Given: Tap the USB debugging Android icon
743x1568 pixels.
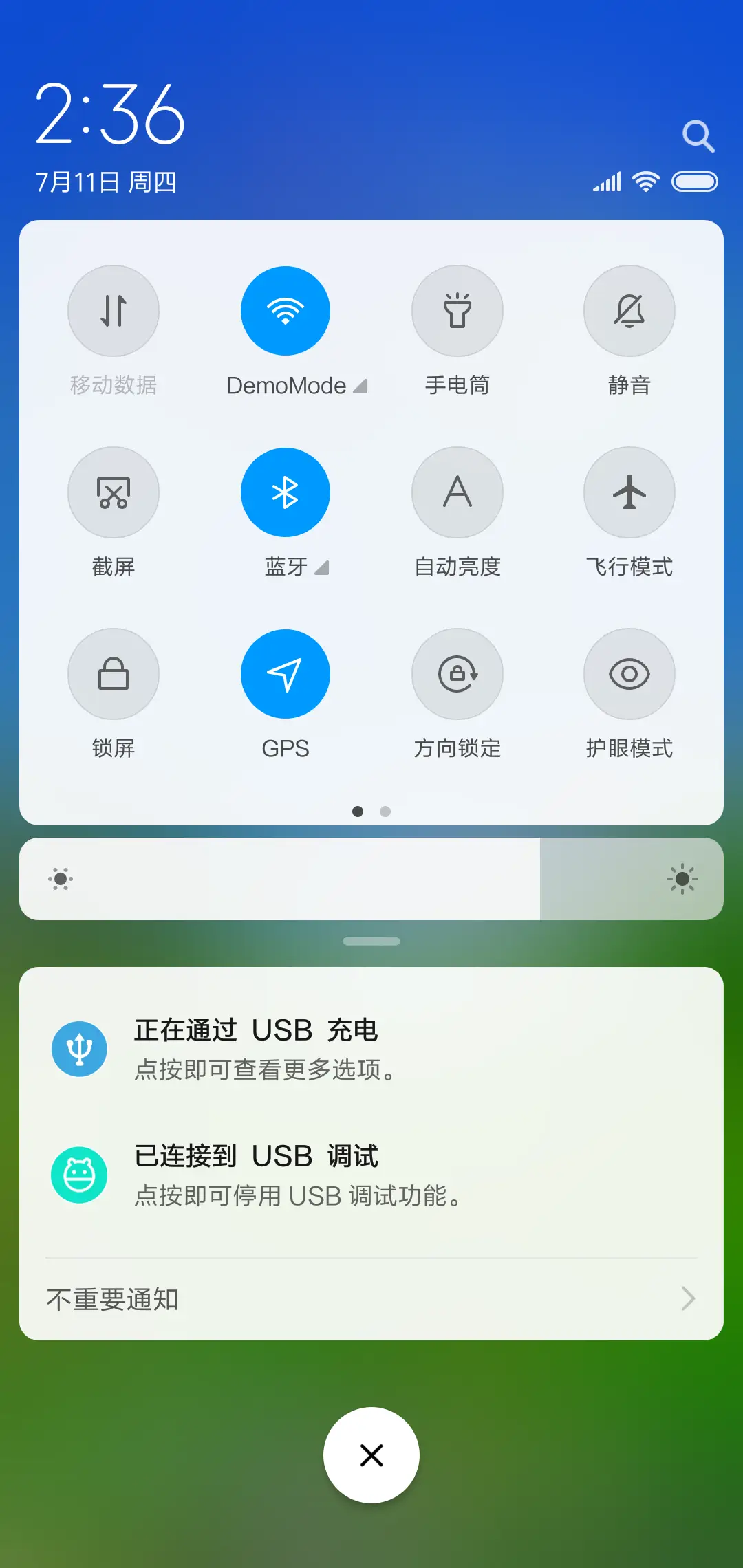Looking at the screenshot, I should pyautogui.click(x=80, y=1175).
